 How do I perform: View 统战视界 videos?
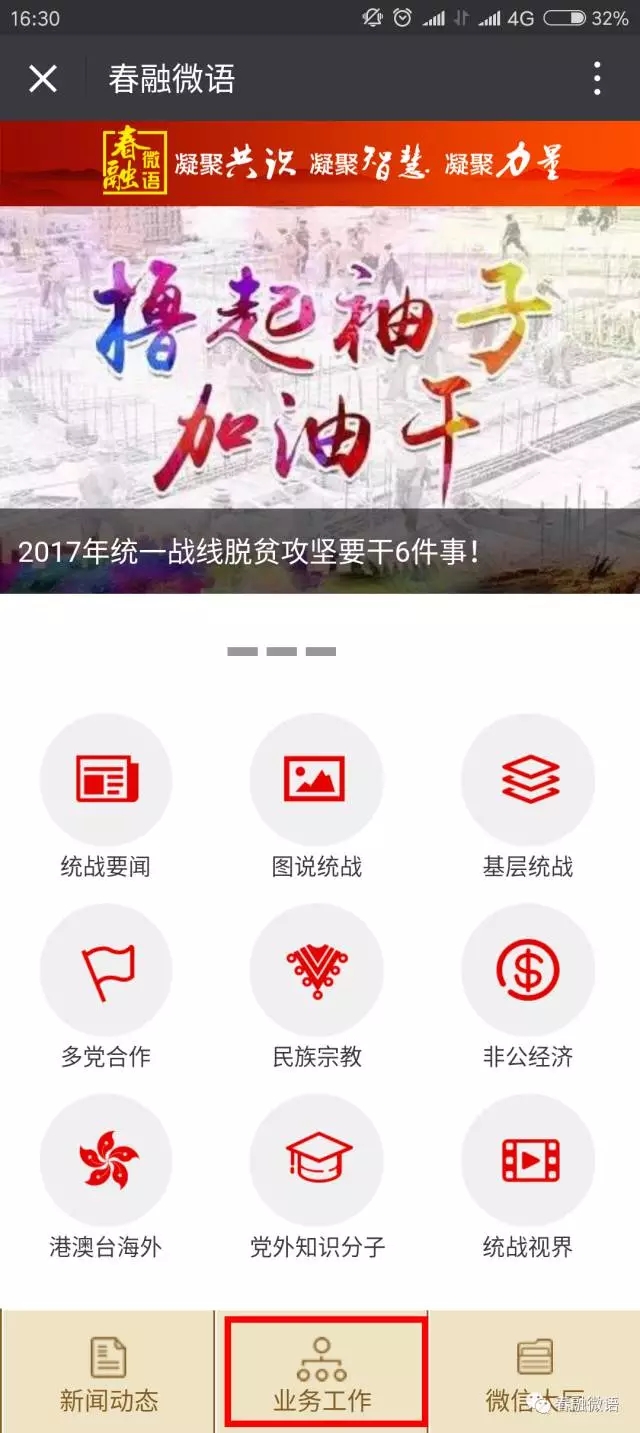click(528, 1177)
